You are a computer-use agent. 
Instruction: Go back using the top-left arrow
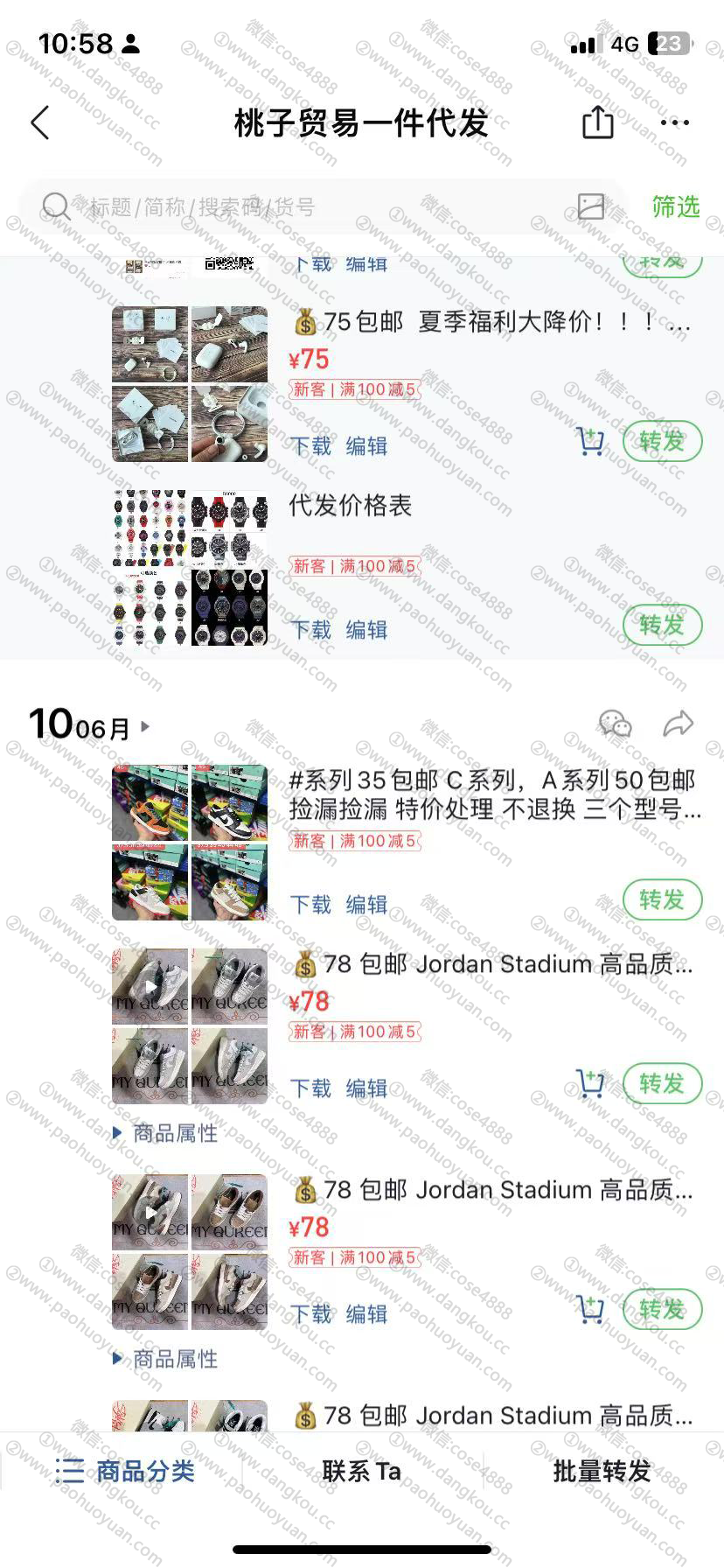(41, 123)
